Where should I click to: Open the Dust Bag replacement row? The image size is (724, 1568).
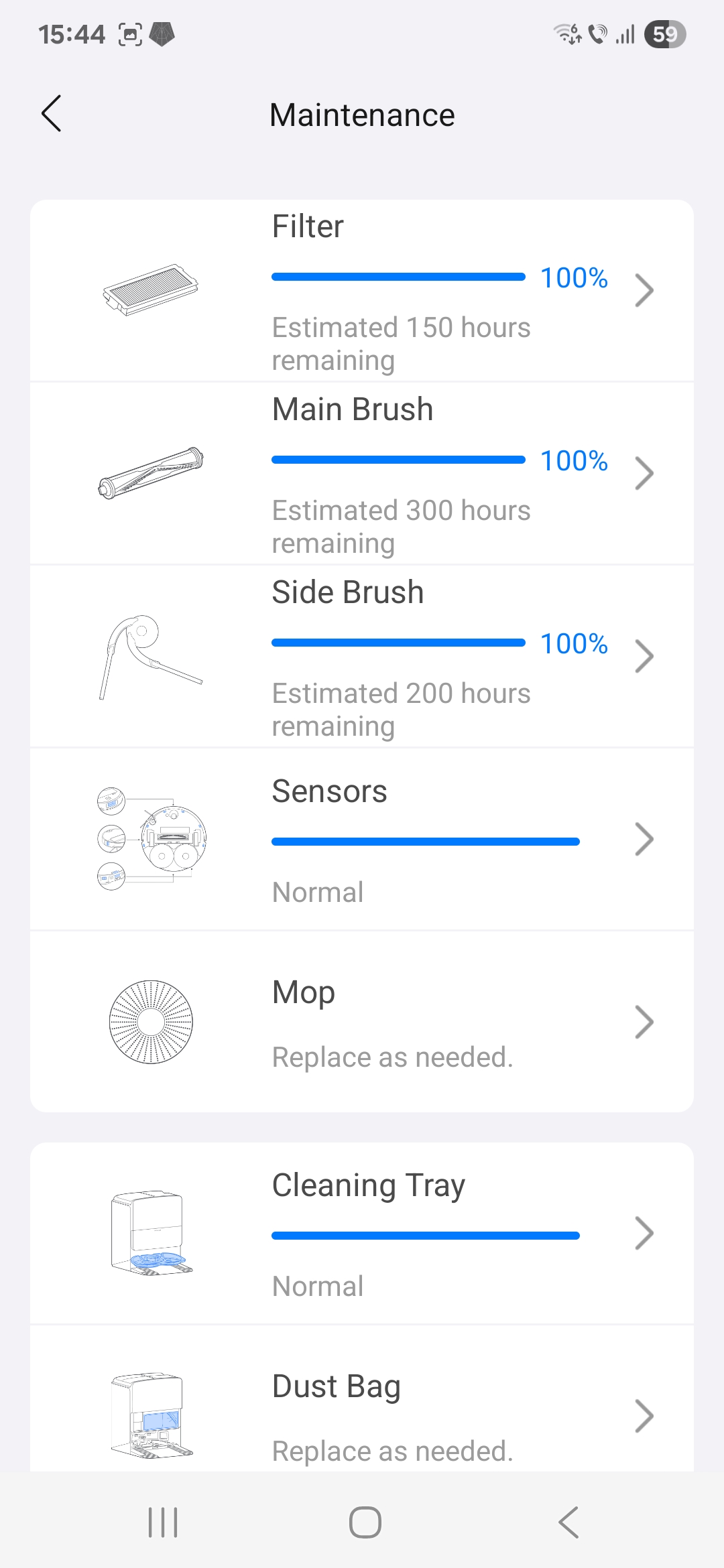(362, 1398)
